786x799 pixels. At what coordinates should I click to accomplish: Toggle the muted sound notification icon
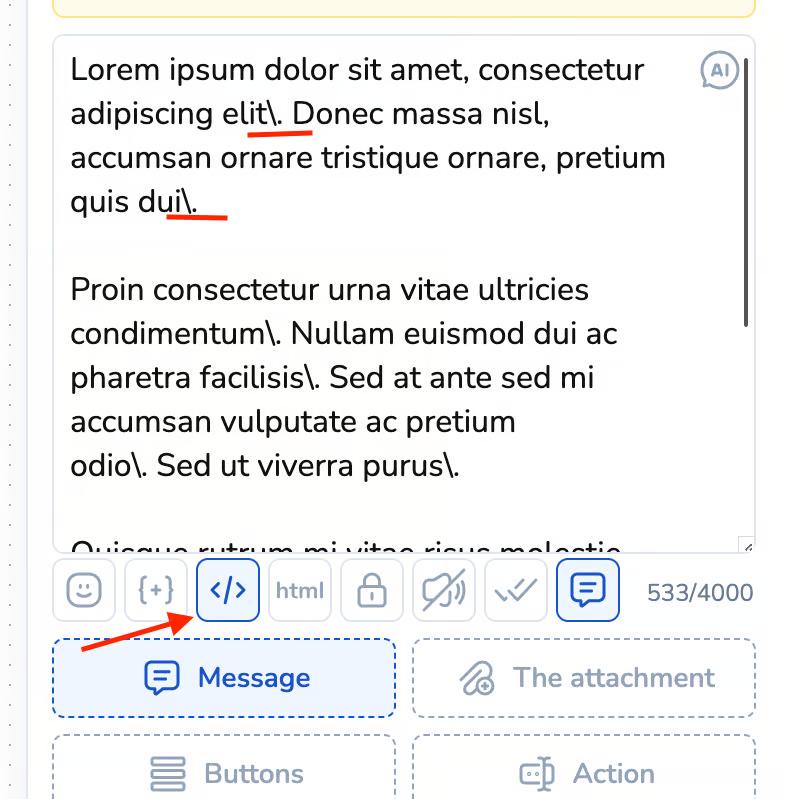coord(444,590)
